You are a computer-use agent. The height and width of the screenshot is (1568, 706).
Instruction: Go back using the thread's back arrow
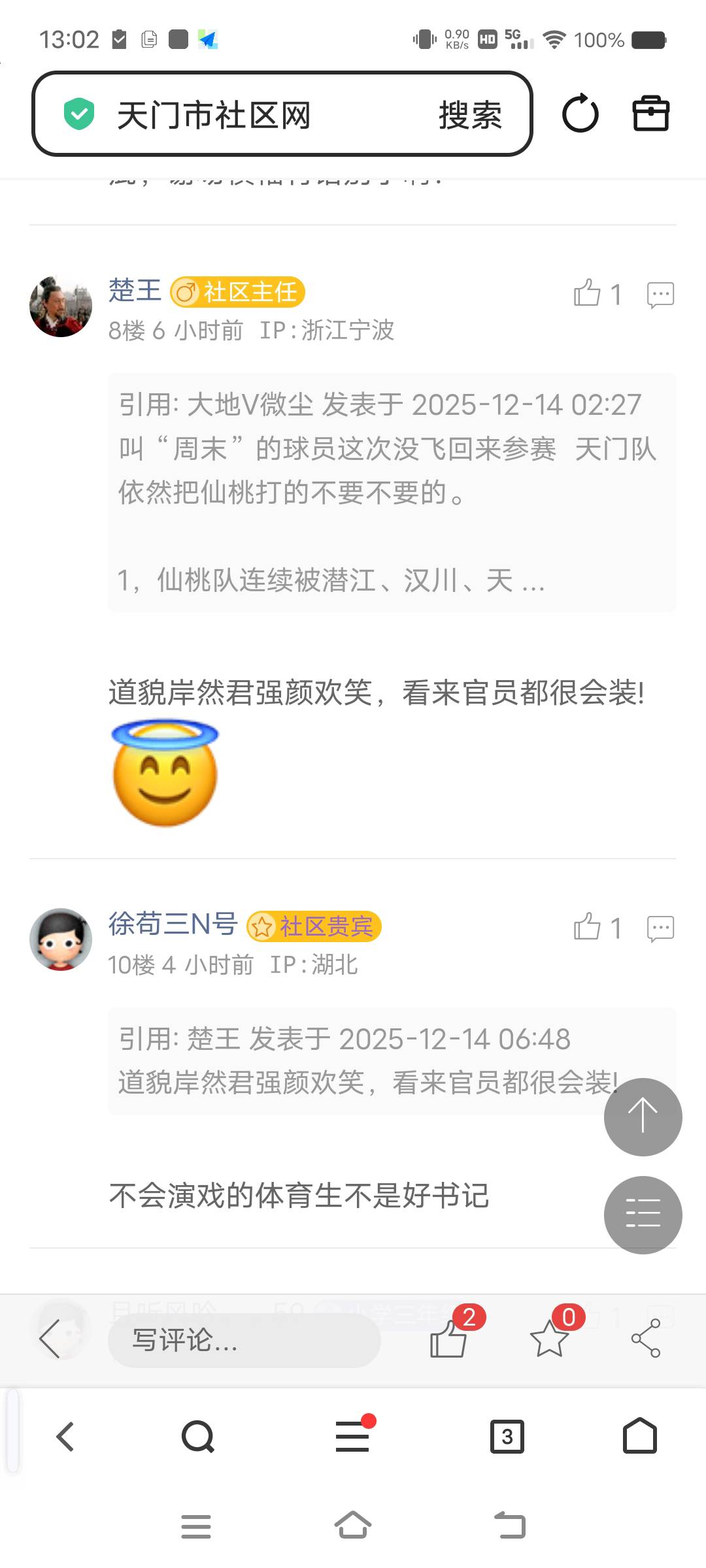coord(51,1339)
